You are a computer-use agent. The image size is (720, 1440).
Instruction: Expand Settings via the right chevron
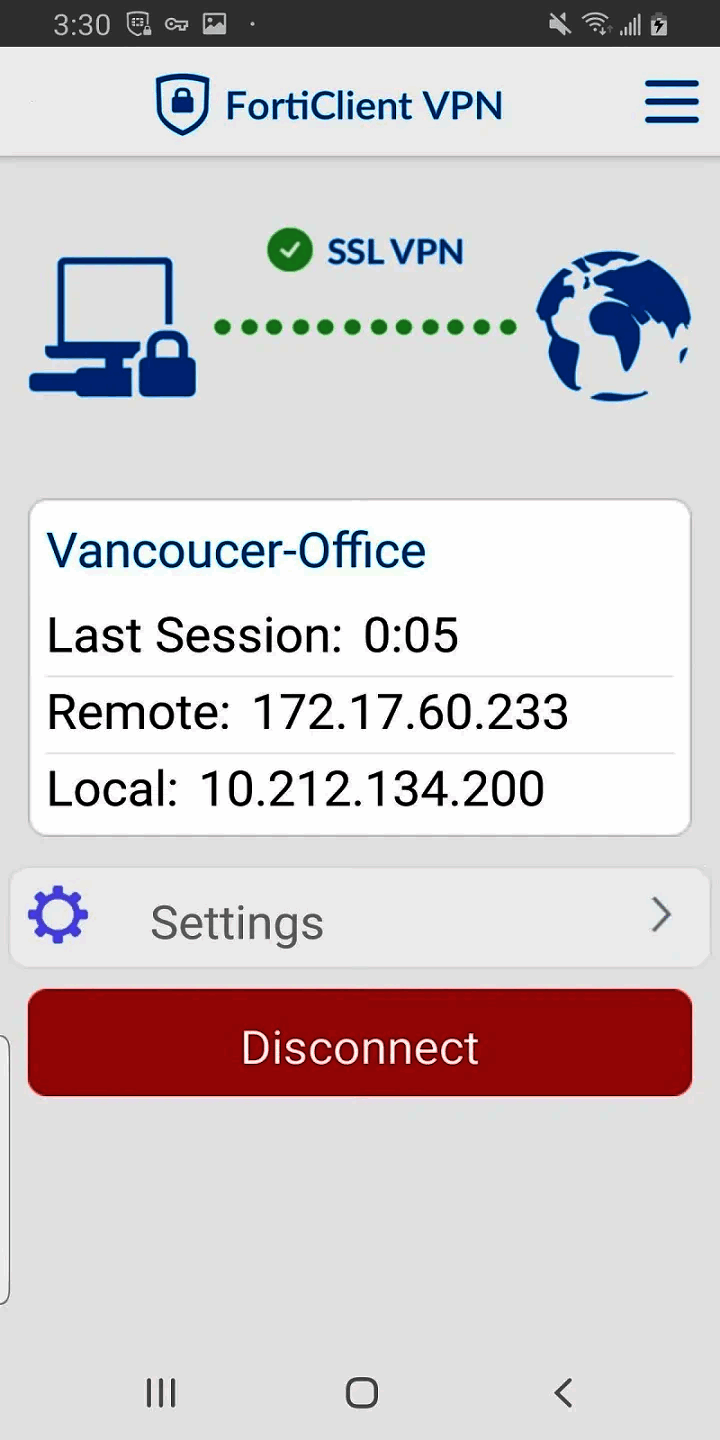pos(660,915)
